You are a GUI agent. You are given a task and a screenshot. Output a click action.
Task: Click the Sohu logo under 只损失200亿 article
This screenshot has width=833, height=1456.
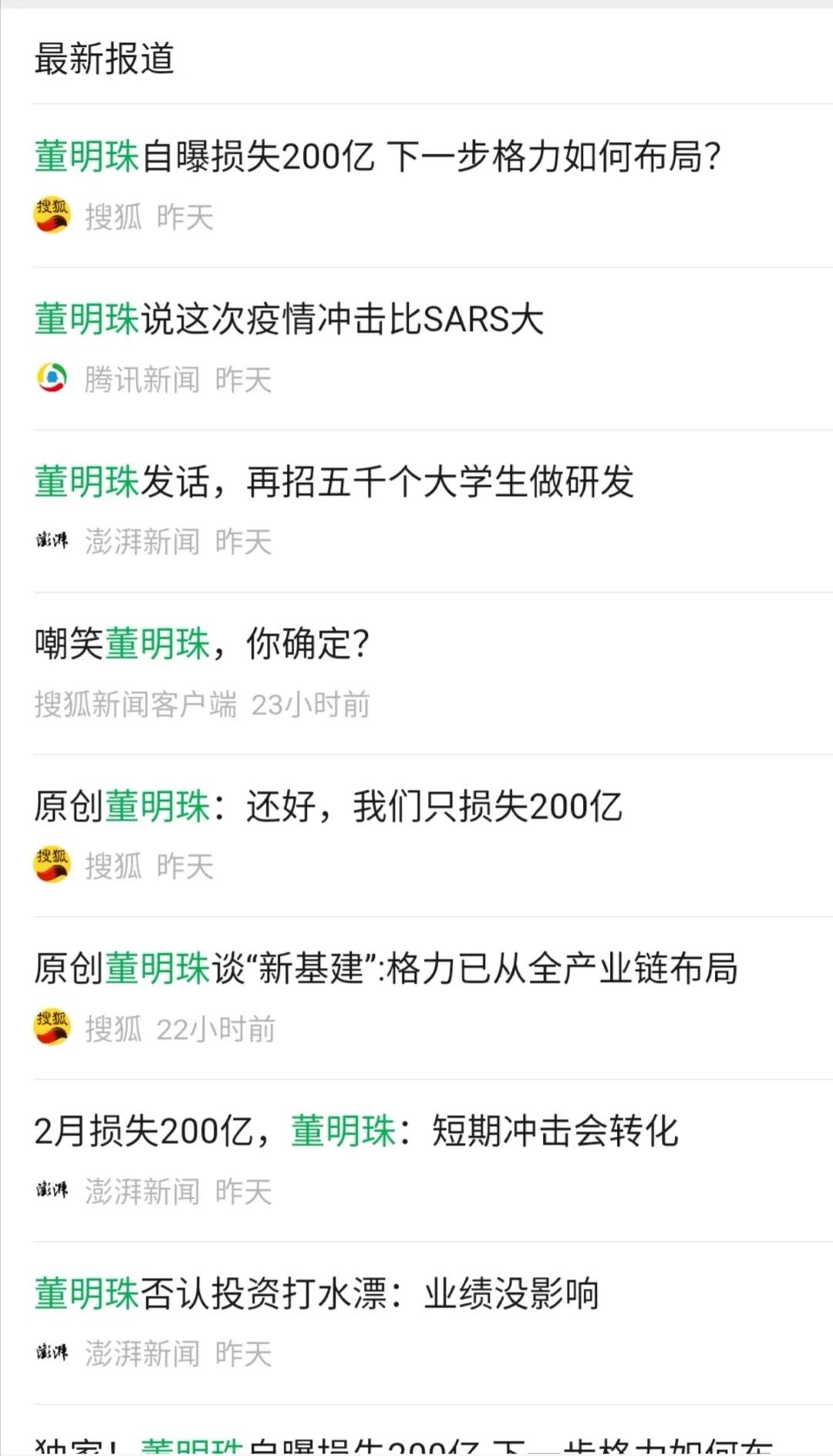[x=52, y=867]
